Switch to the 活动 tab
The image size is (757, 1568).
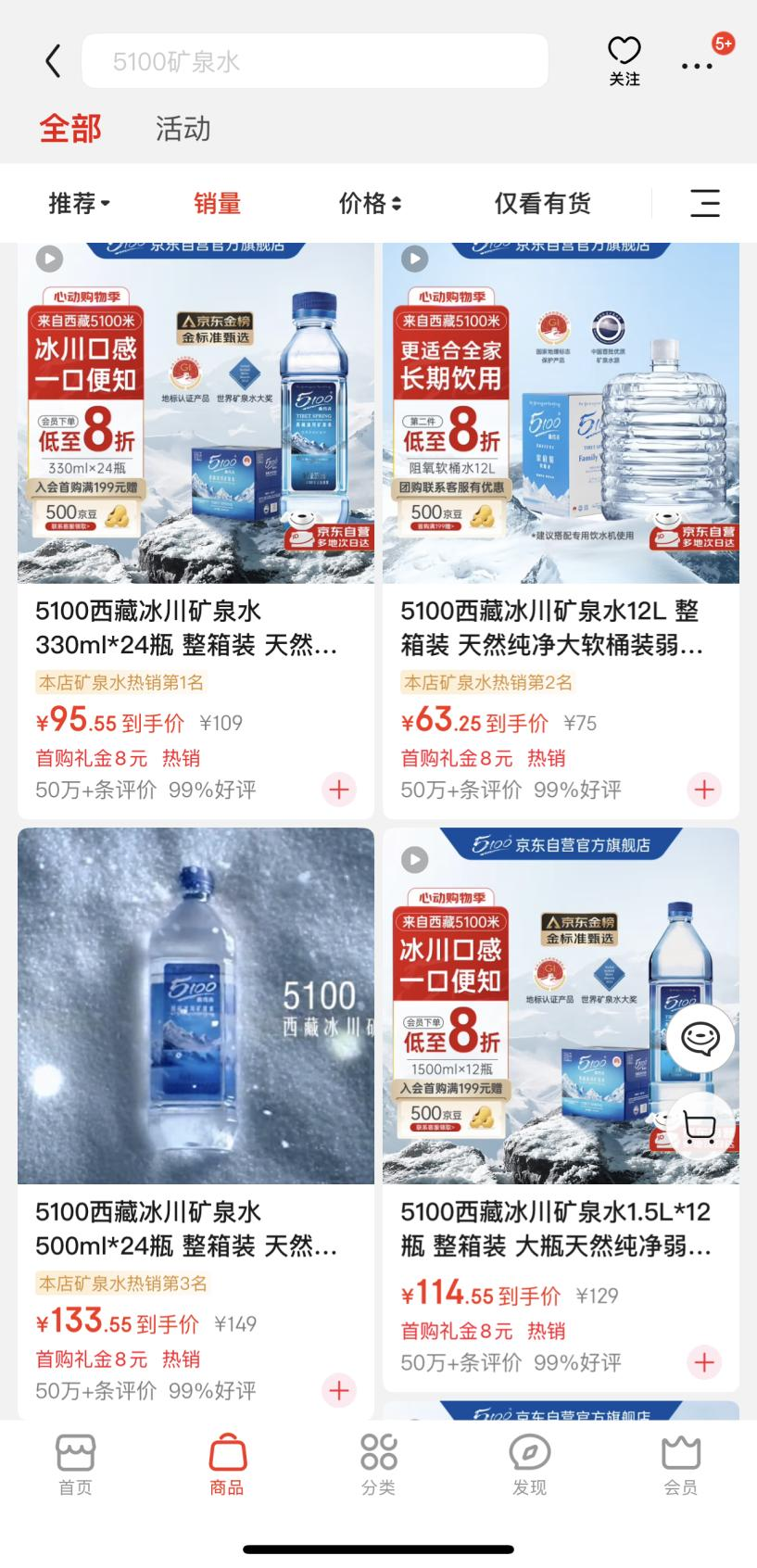183,128
